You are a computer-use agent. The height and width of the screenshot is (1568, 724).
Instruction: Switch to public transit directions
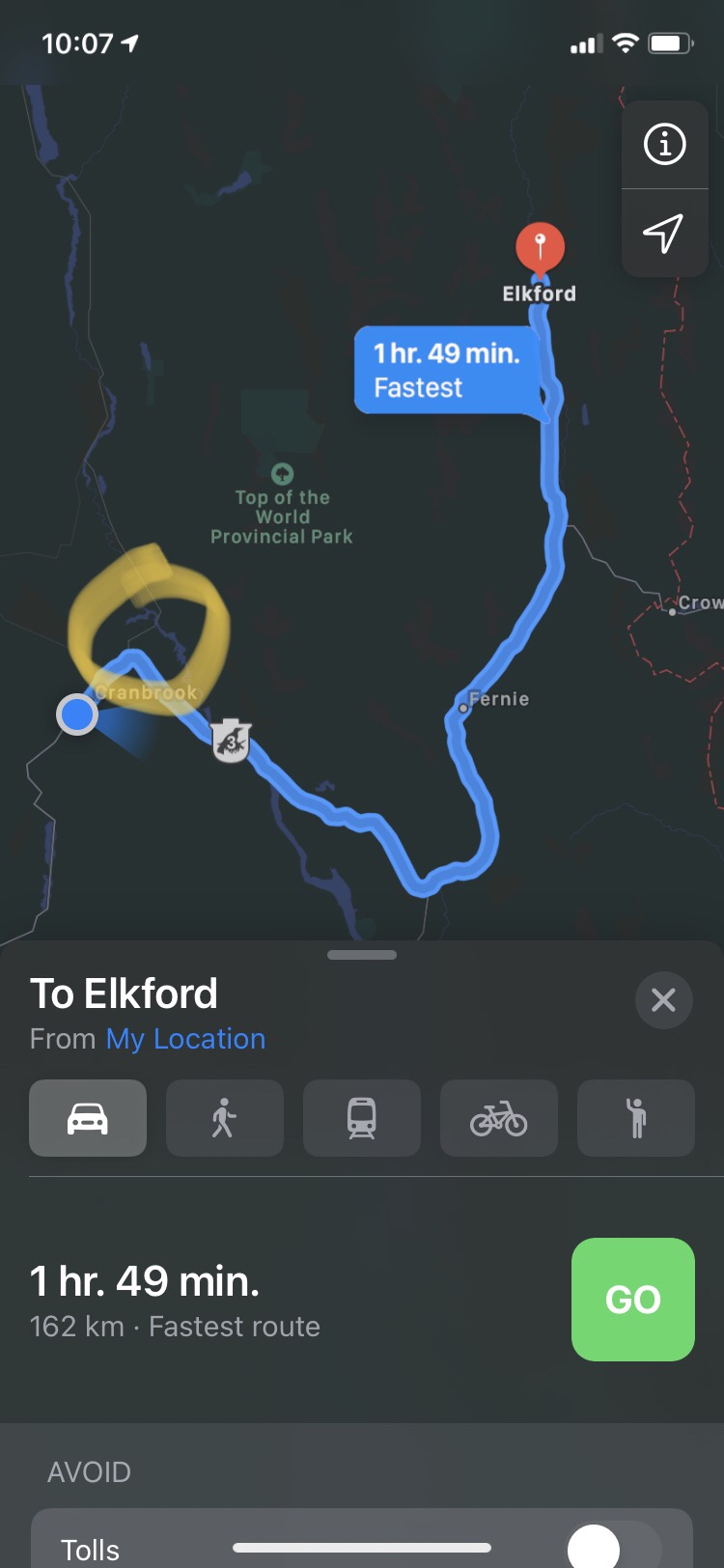[362, 1118]
